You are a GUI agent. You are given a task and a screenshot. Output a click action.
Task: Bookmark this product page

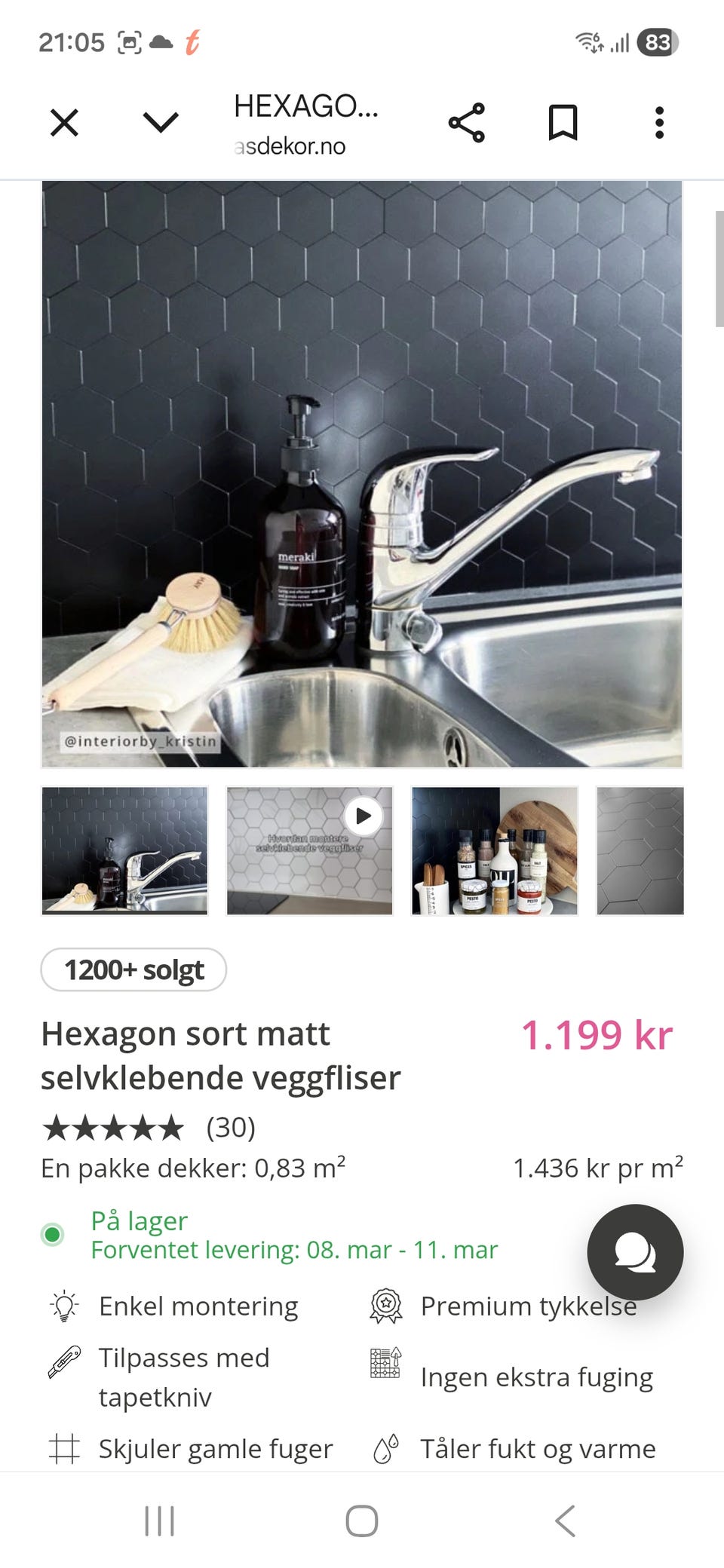click(564, 121)
